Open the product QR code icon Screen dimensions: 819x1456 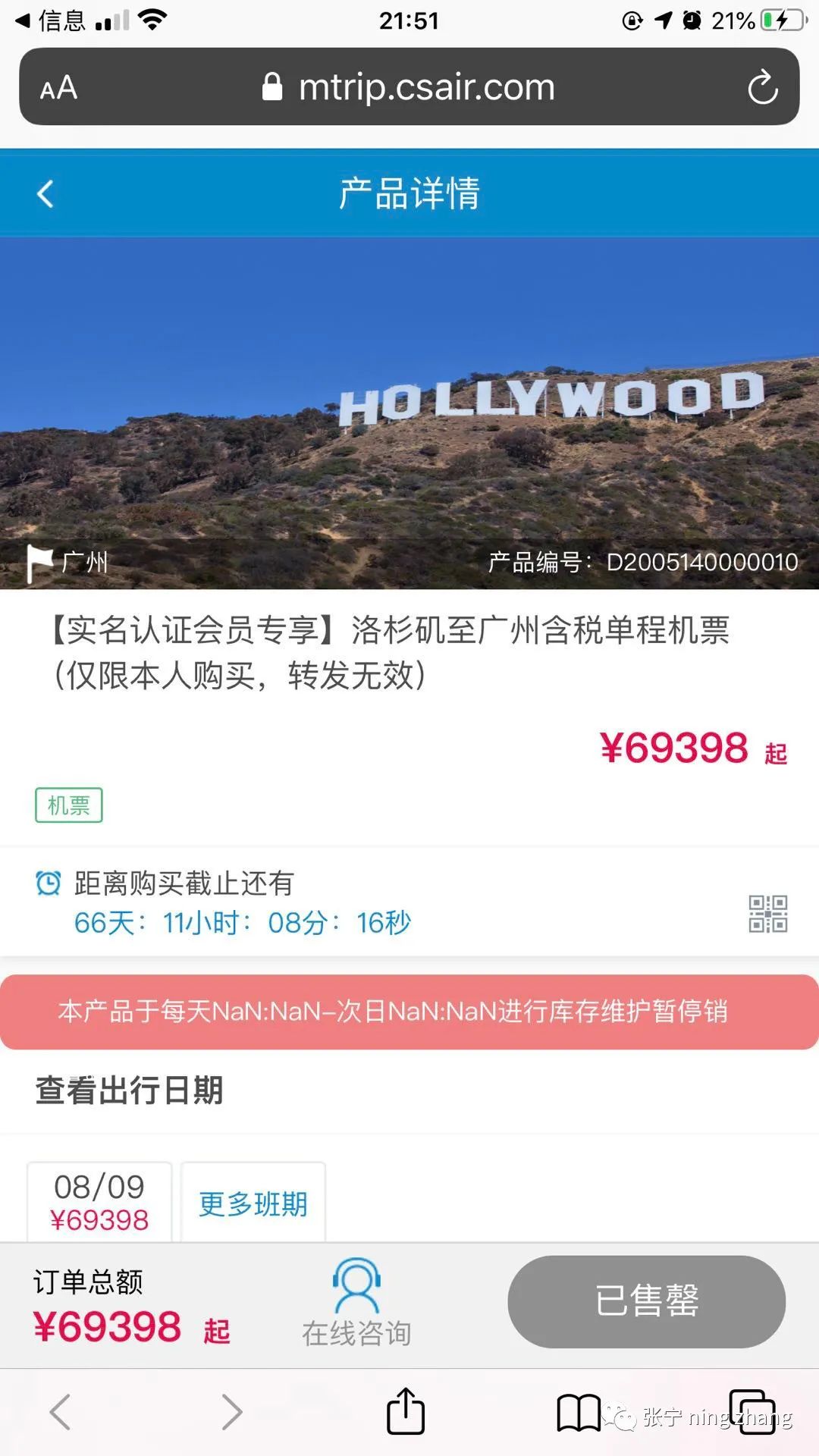(x=767, y=913)
